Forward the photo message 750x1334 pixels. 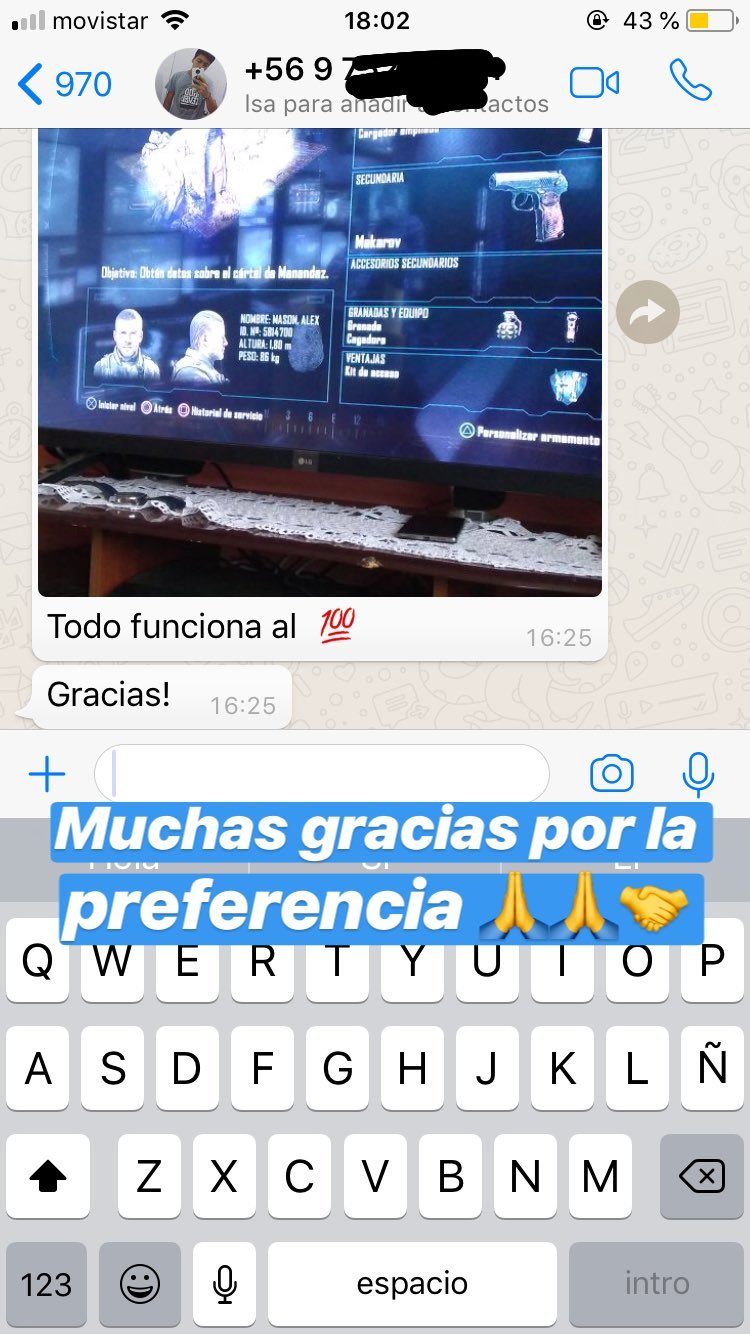coord(648,313)
